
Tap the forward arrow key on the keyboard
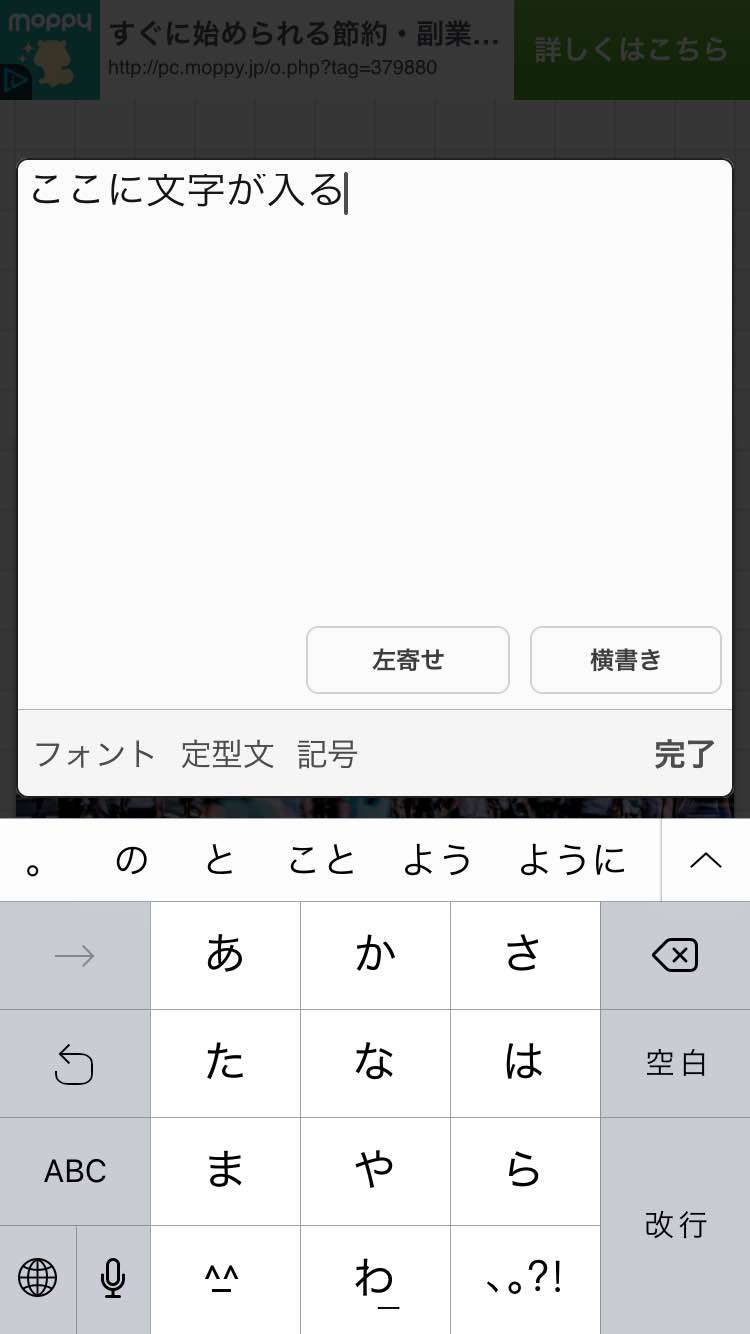click(x=75, y=955)
